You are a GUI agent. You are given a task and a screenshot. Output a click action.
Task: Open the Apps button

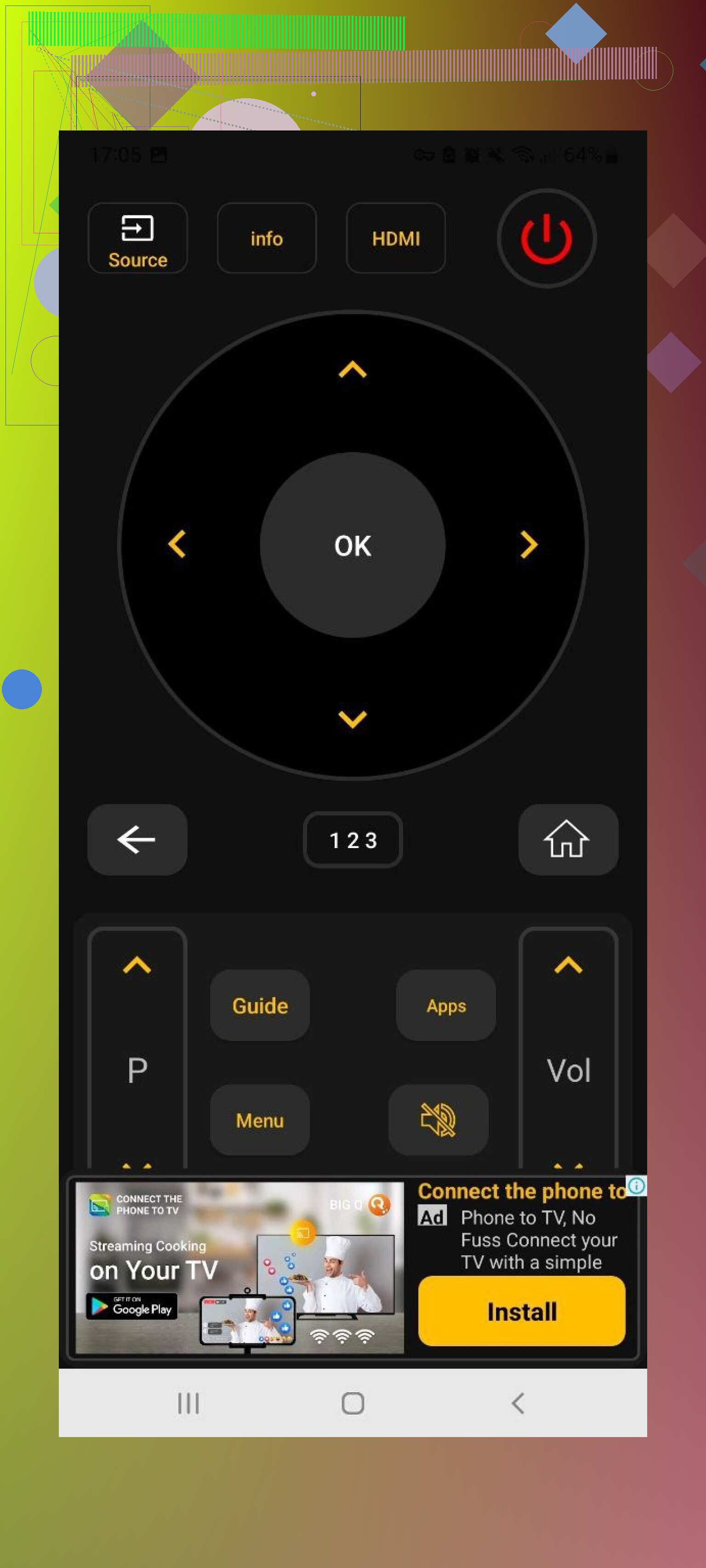445,1005
